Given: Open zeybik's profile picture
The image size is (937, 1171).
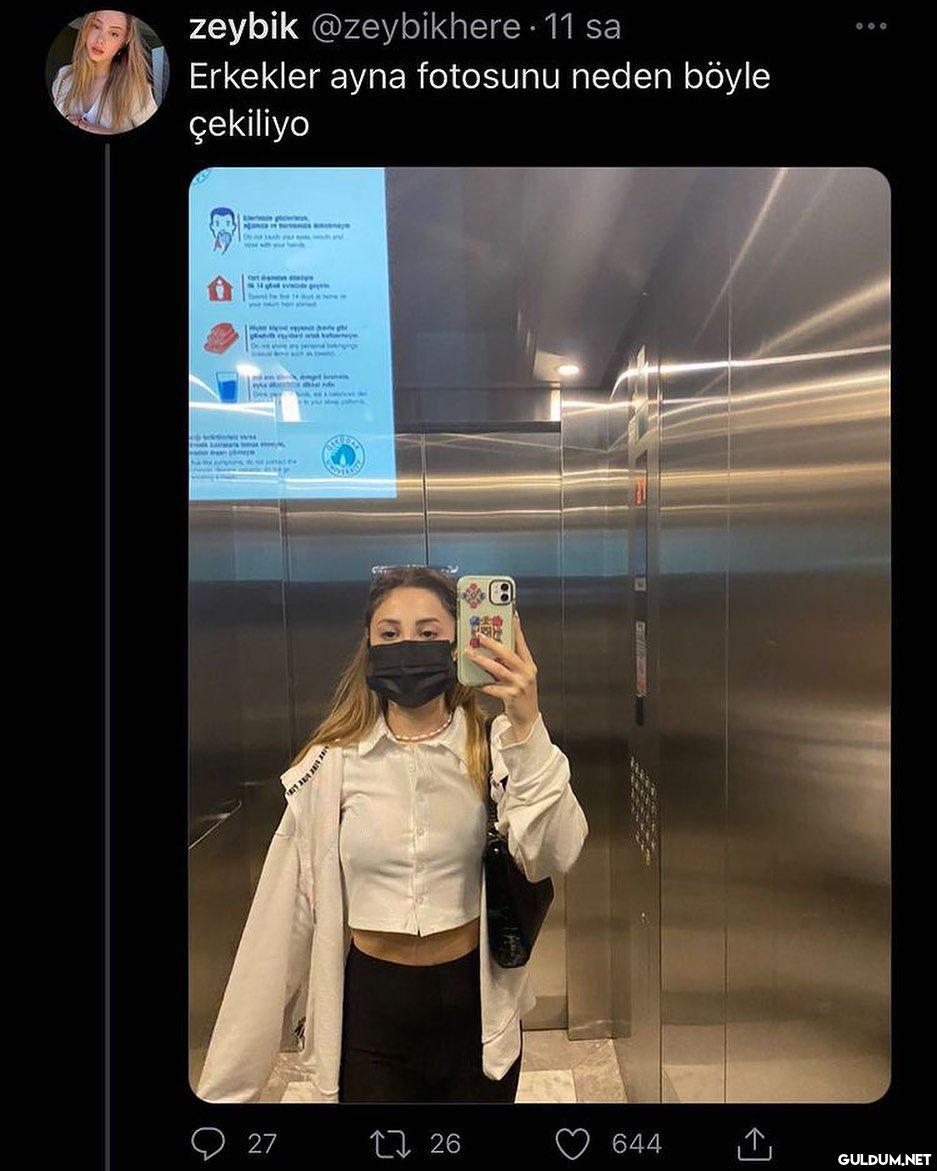Looking at the screenshot, I should coord(107,72).
